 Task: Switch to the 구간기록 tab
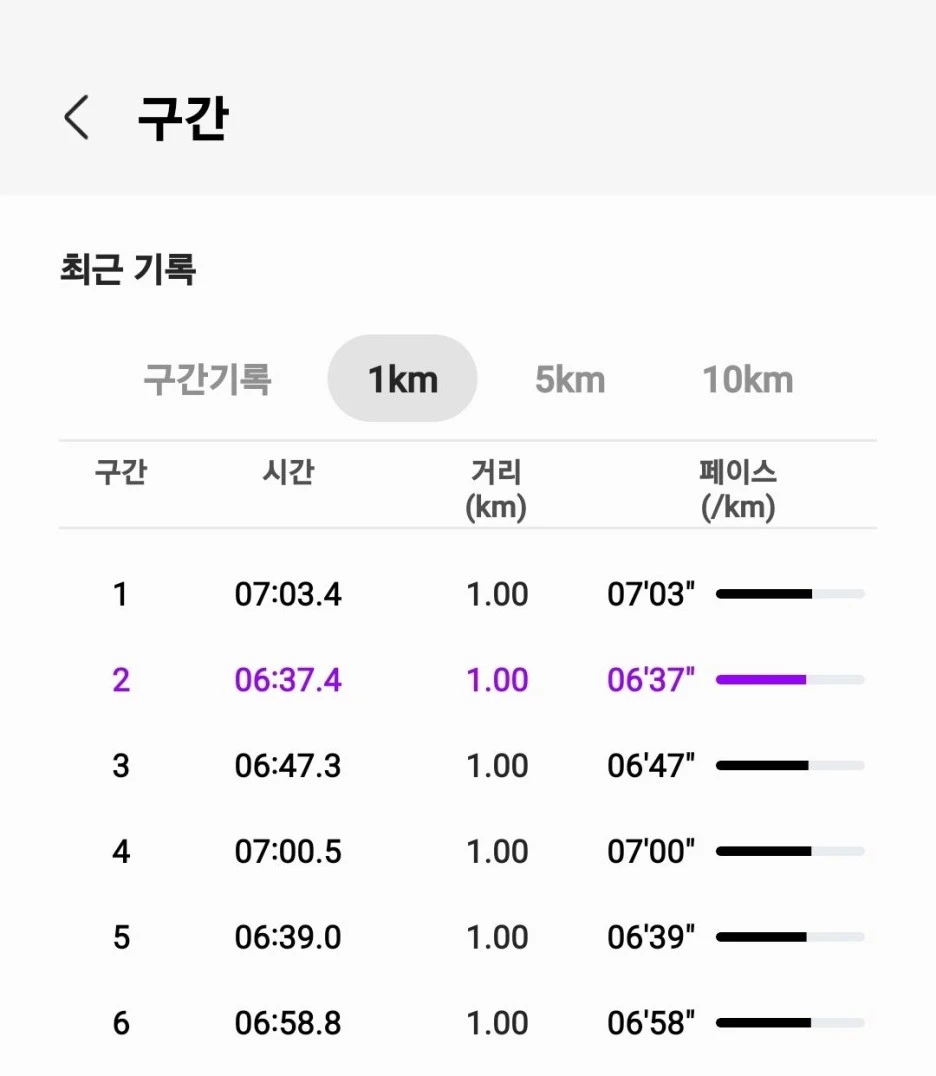point(207,379)
